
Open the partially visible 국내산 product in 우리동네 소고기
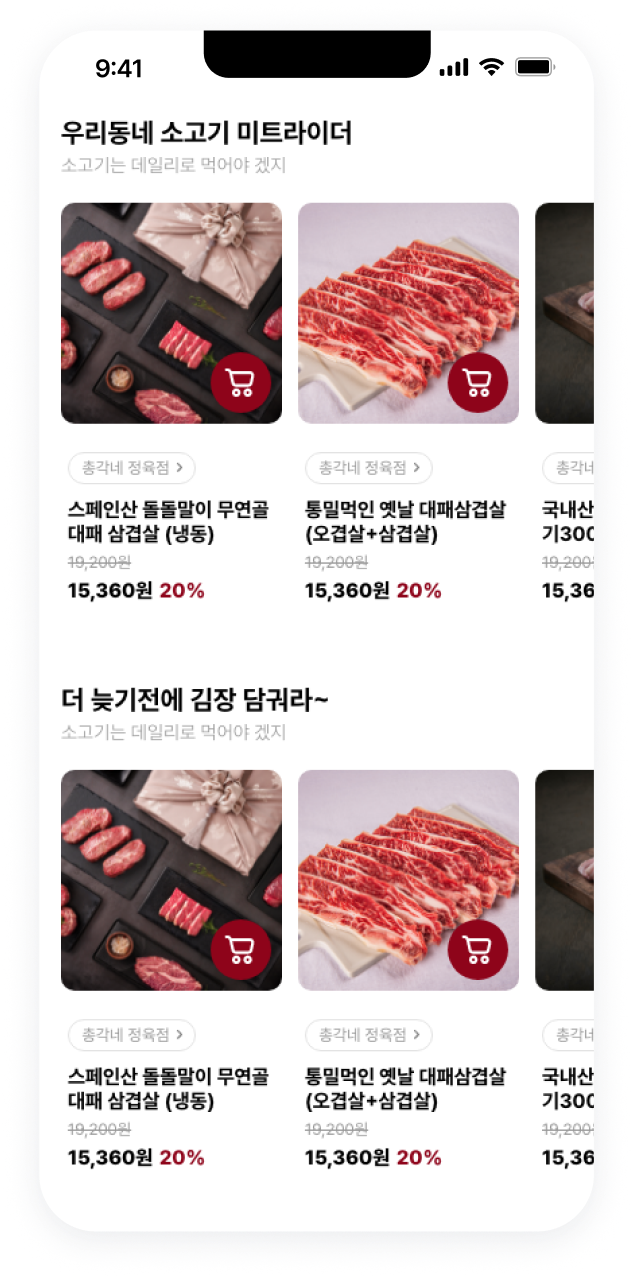point(566,313)
